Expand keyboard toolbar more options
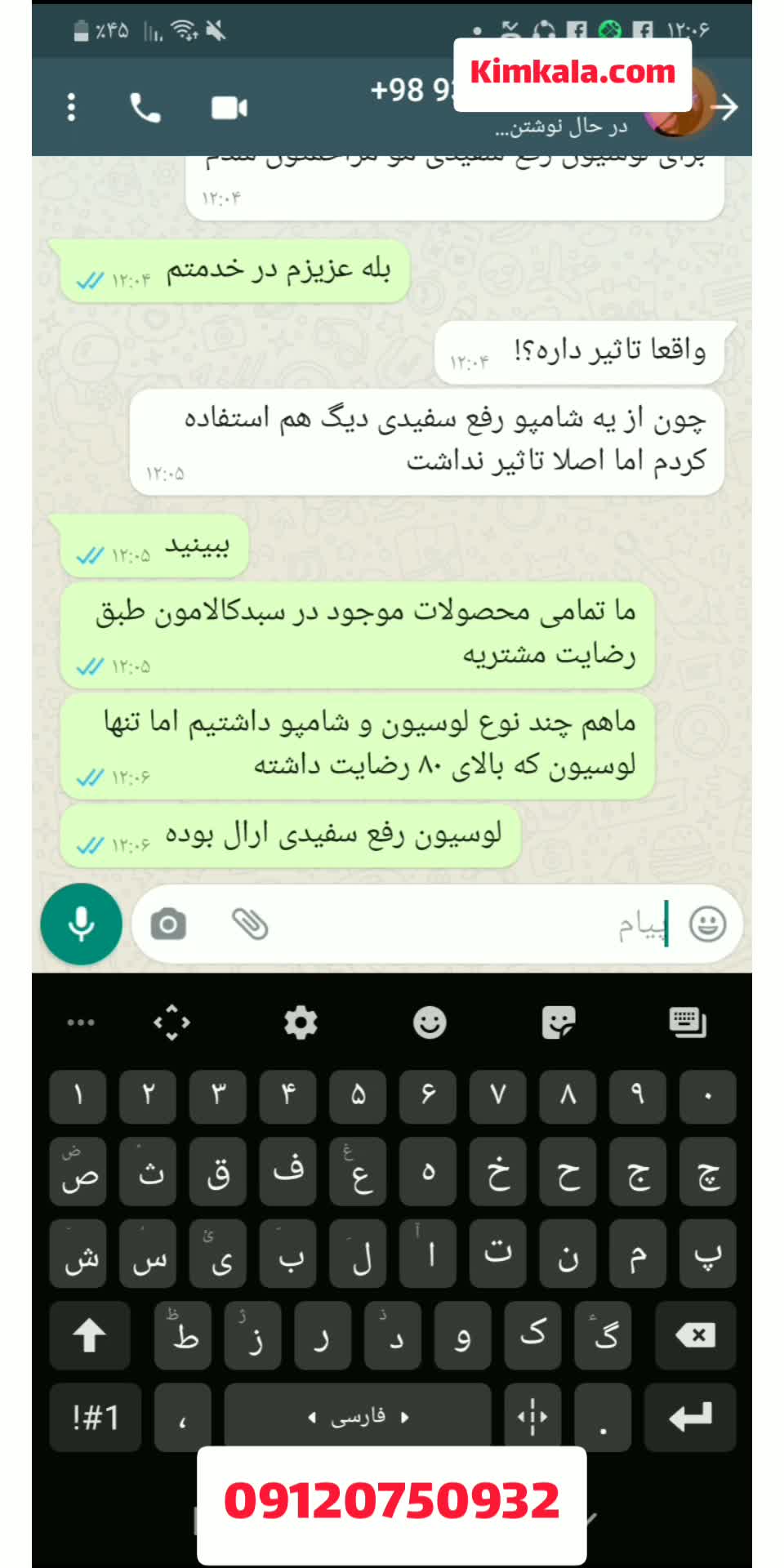The height and width of the screenshot is (1568, 784). click(x=81, y=1022)
